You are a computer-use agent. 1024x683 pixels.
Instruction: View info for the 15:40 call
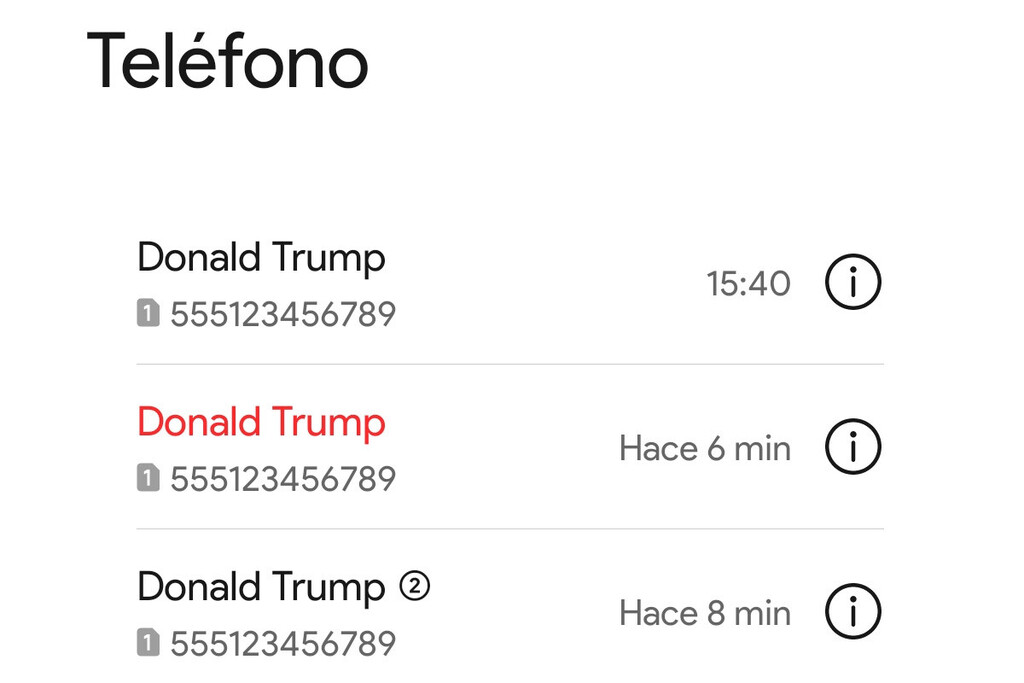852,283
